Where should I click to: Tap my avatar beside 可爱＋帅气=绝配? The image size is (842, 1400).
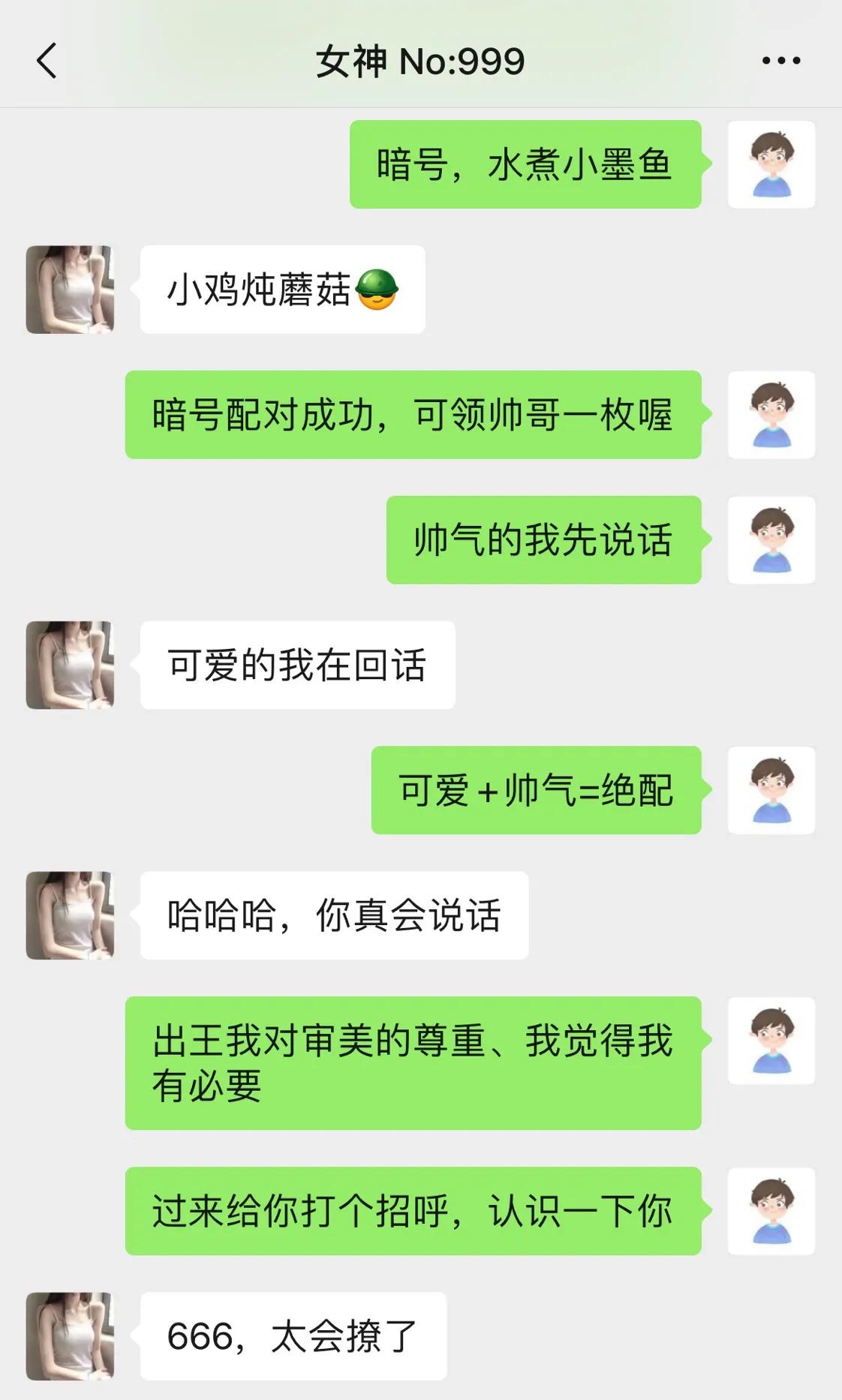click(771, 790)
